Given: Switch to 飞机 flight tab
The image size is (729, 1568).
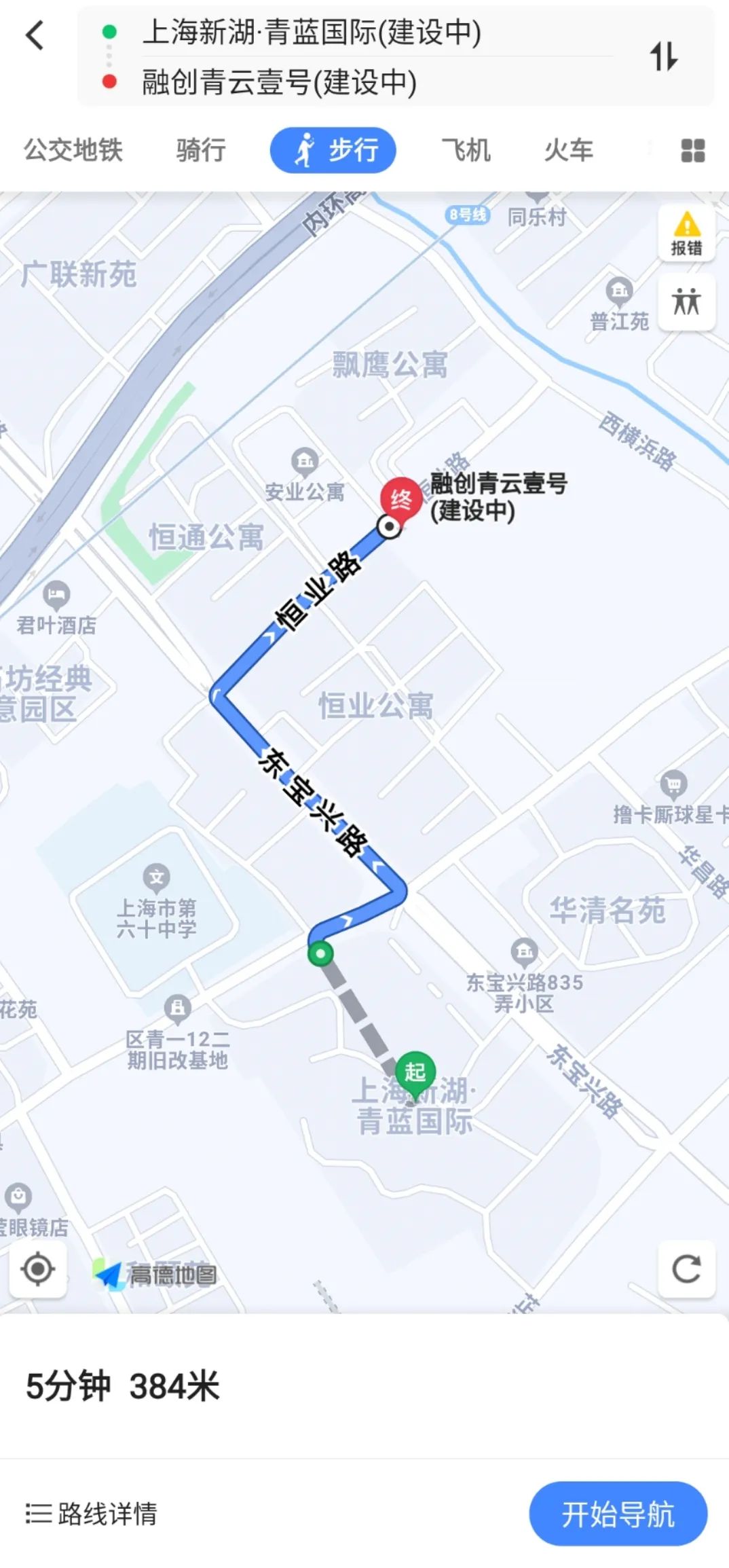Looking at the screenshot, I should pos(466,150).
